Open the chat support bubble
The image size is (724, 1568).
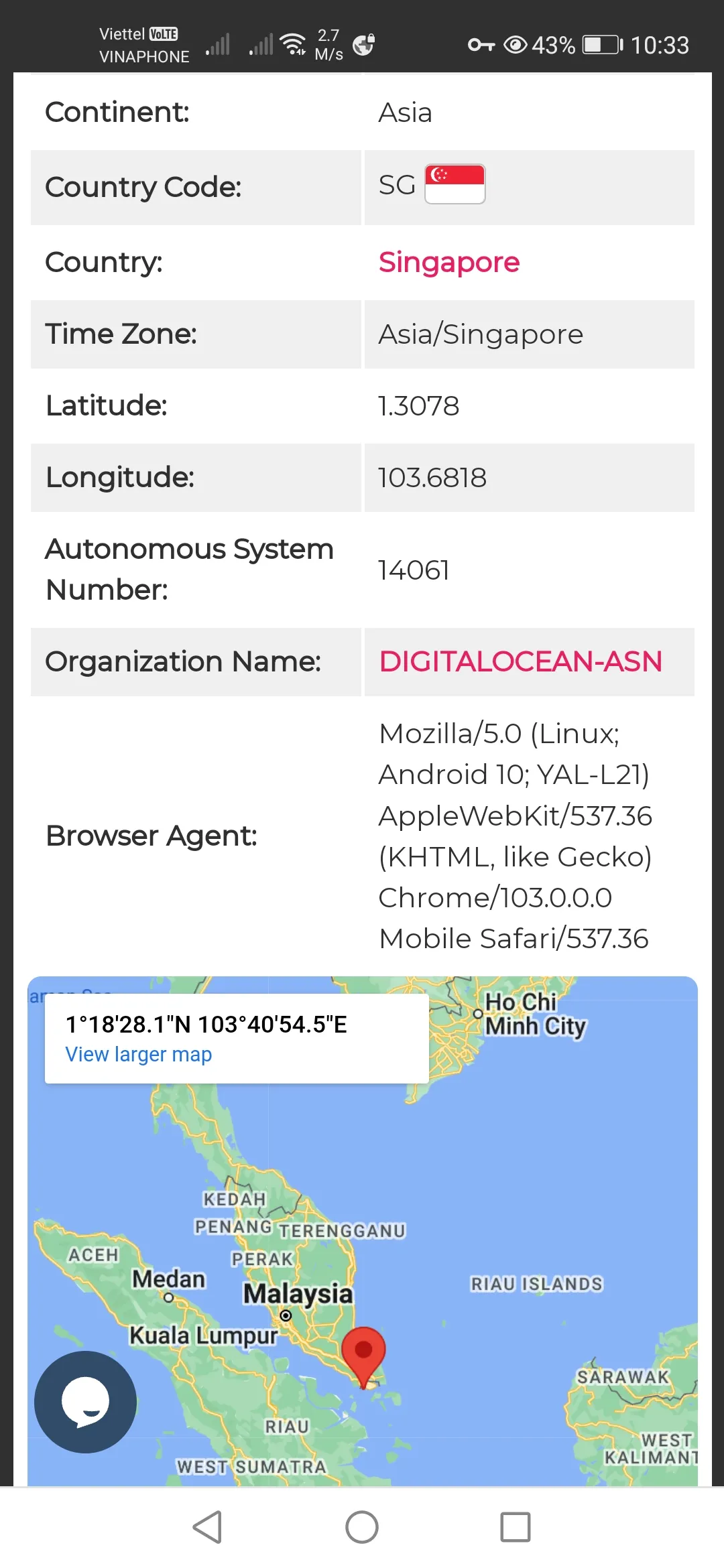point(85,1402)
